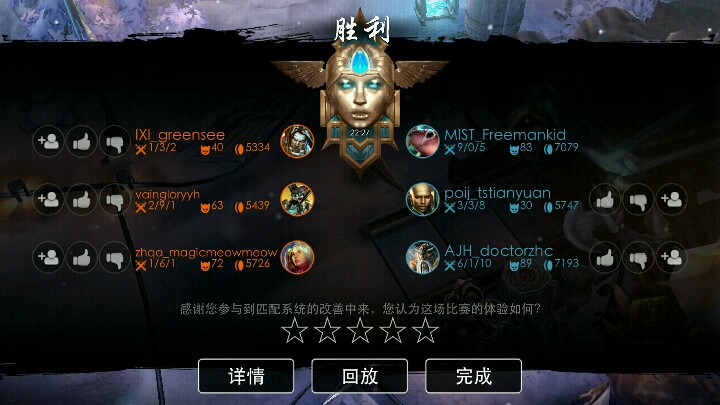Finish with the 完成 button
This screenshot has height=405, width=720.
473,376
